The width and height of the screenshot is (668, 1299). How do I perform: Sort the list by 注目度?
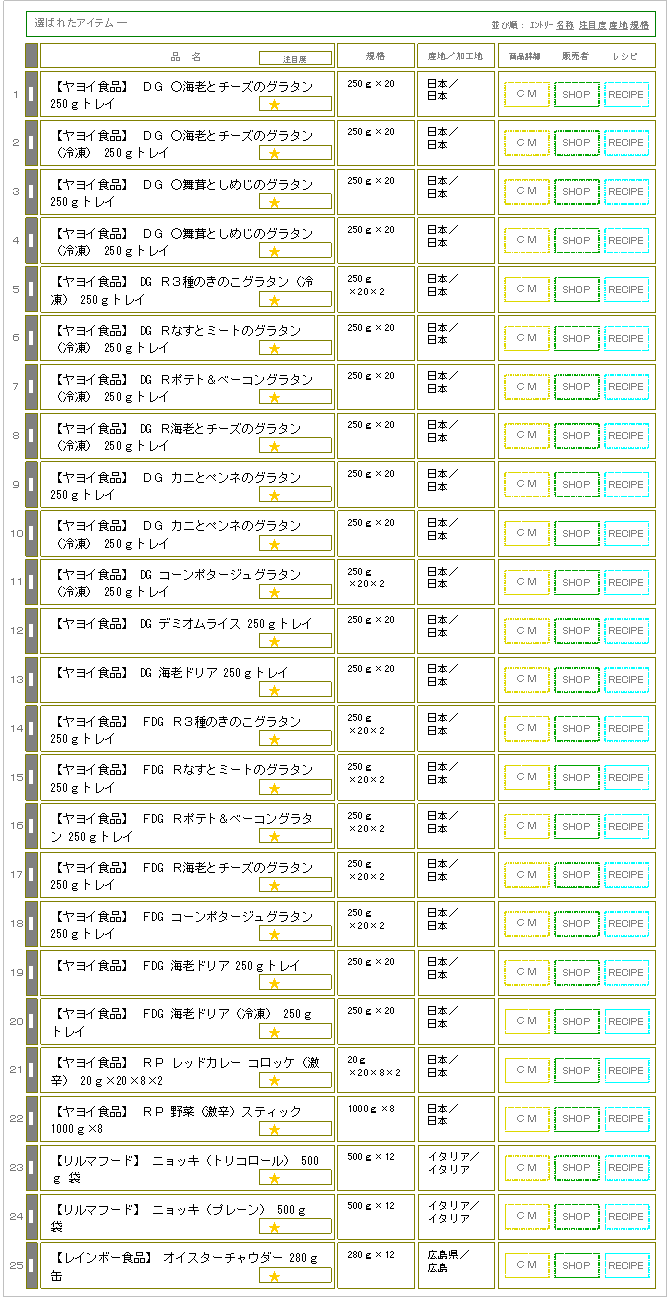[591, 24]
